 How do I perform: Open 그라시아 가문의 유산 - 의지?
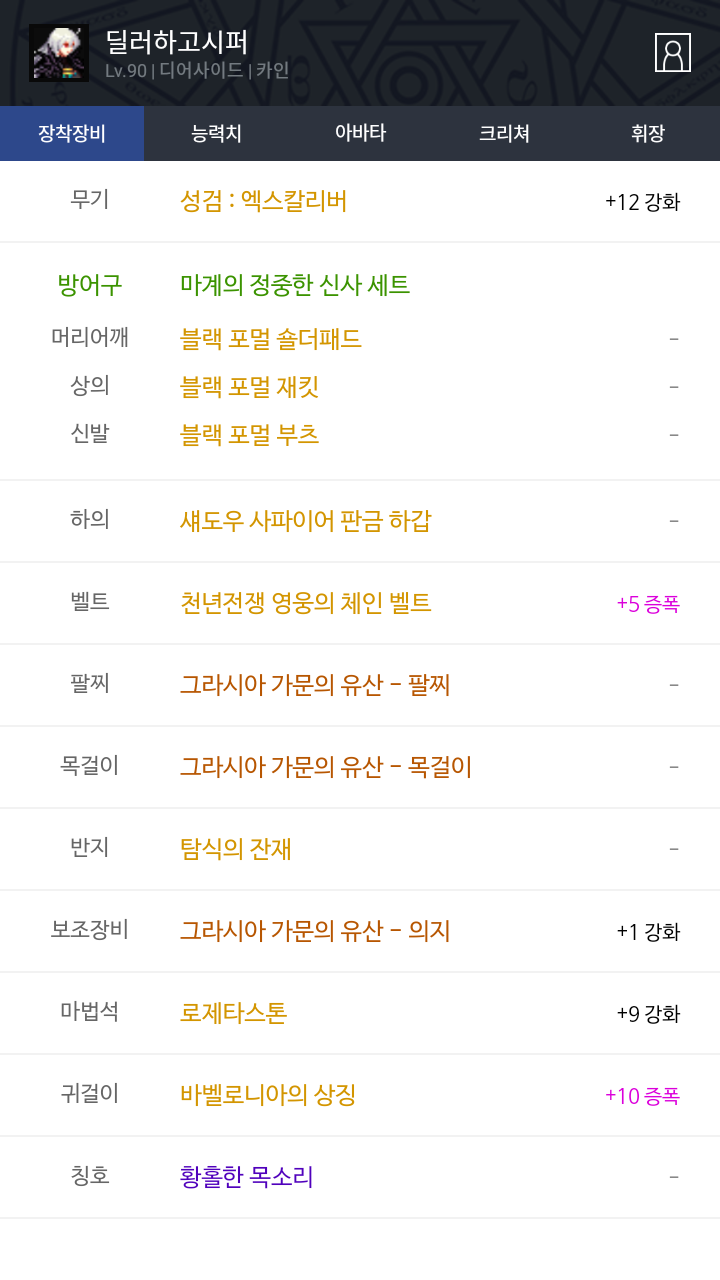point(315,931)
